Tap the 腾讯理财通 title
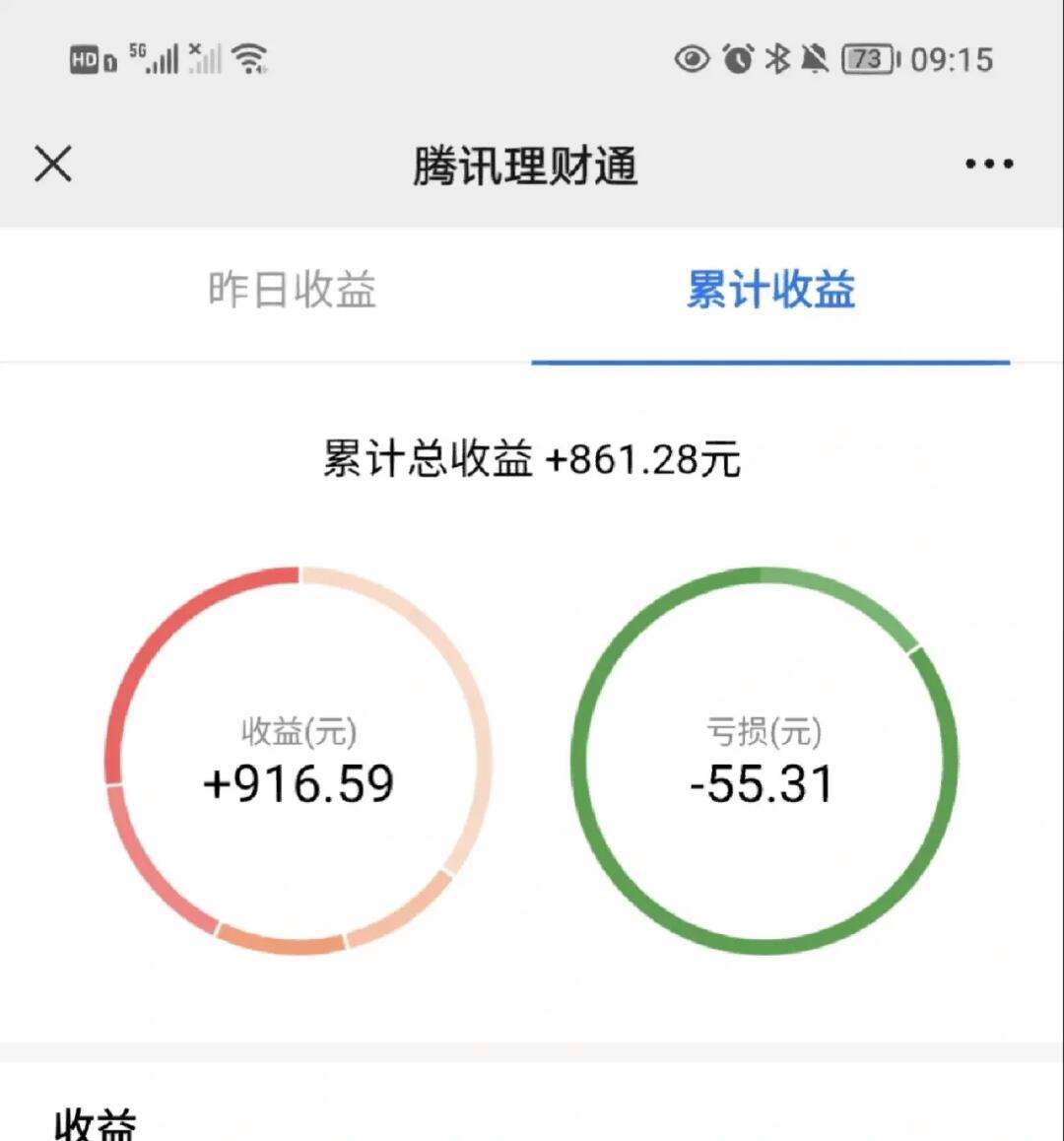This screenshot has width=1064, height=1141. [x=527, y=166]
